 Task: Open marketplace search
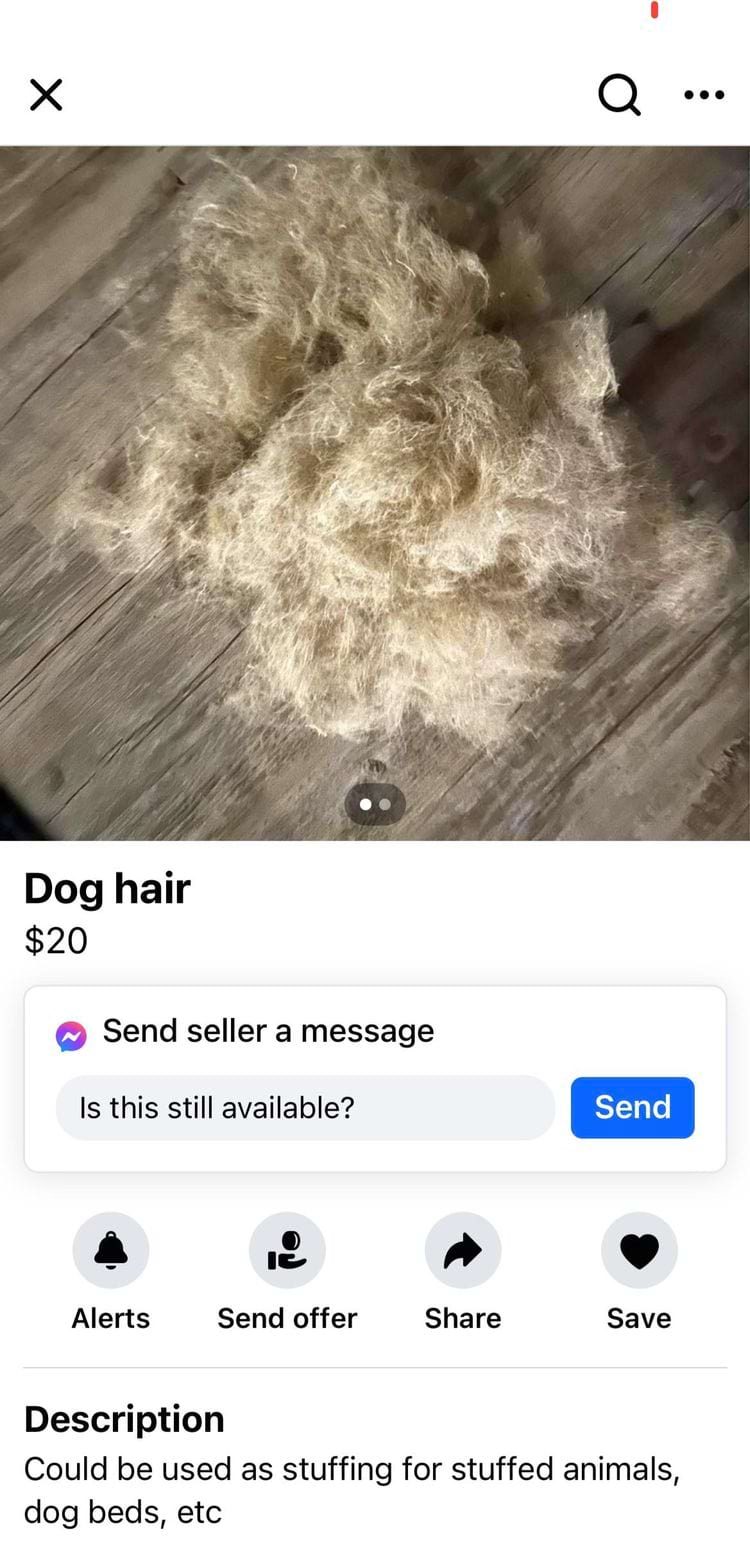coord(619,95)
